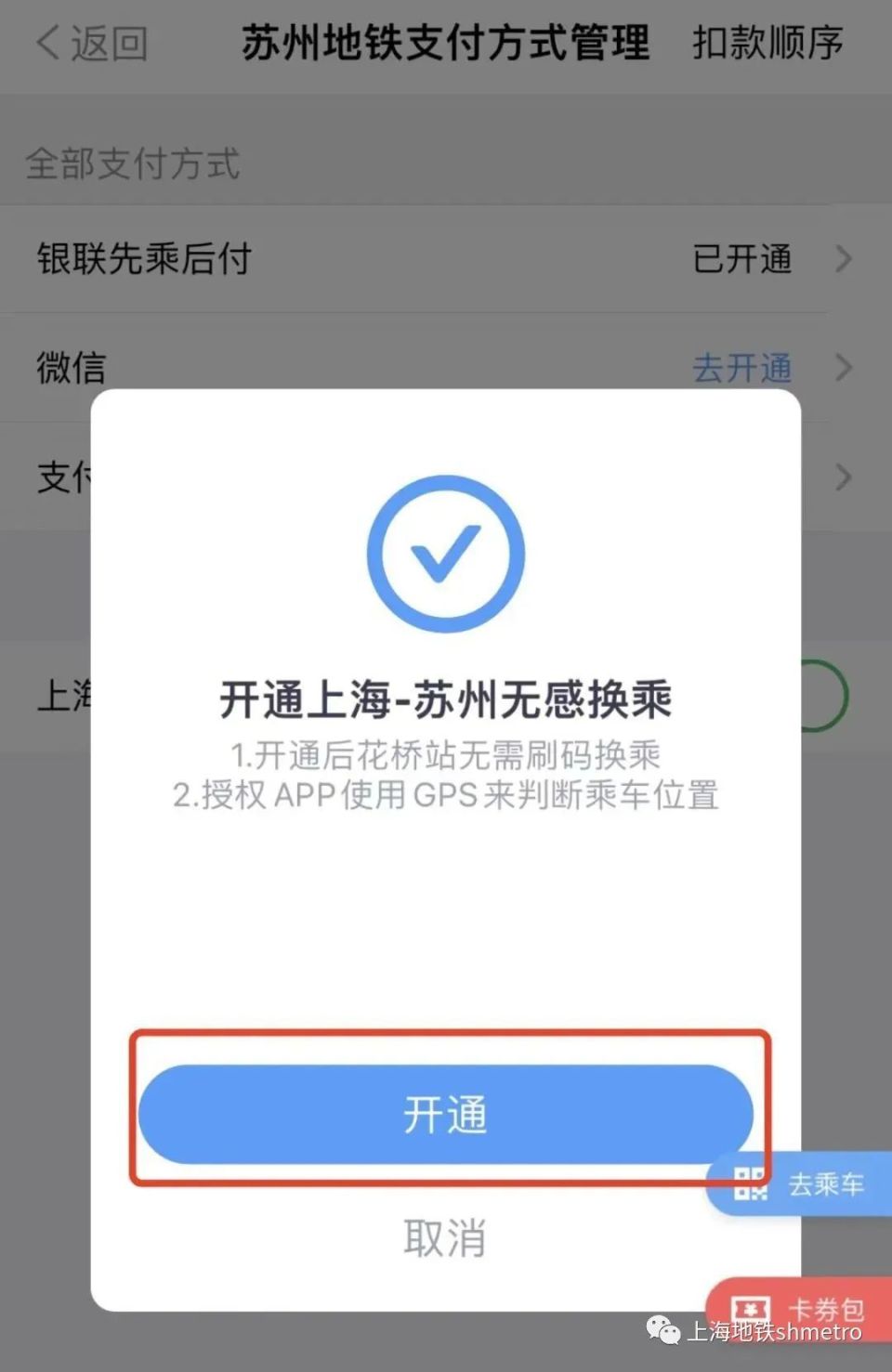Dismiss the dialog with 取消
The height and width of the screenshot is (1372, 892).
click(x=446, y=1237)
